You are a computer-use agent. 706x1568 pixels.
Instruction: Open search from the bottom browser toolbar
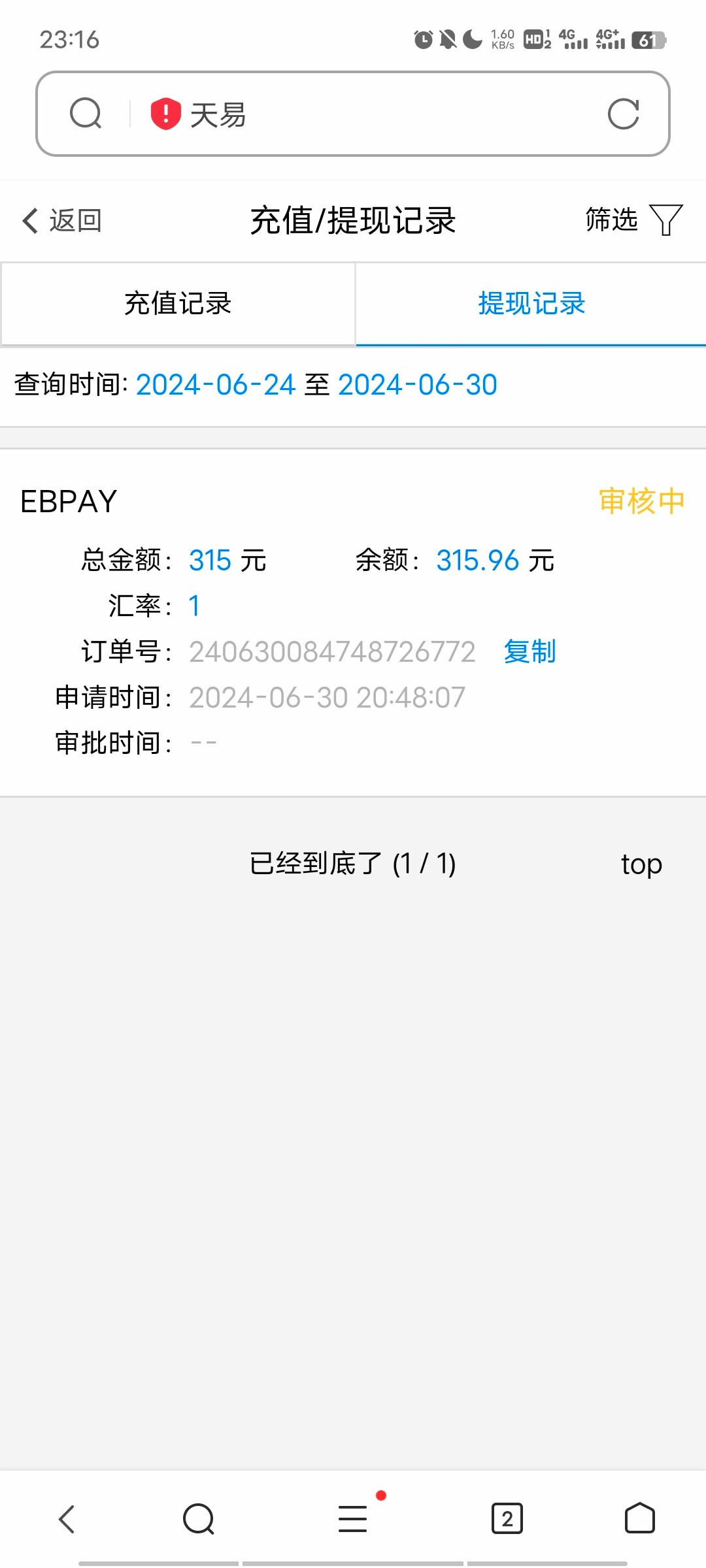199,1518
